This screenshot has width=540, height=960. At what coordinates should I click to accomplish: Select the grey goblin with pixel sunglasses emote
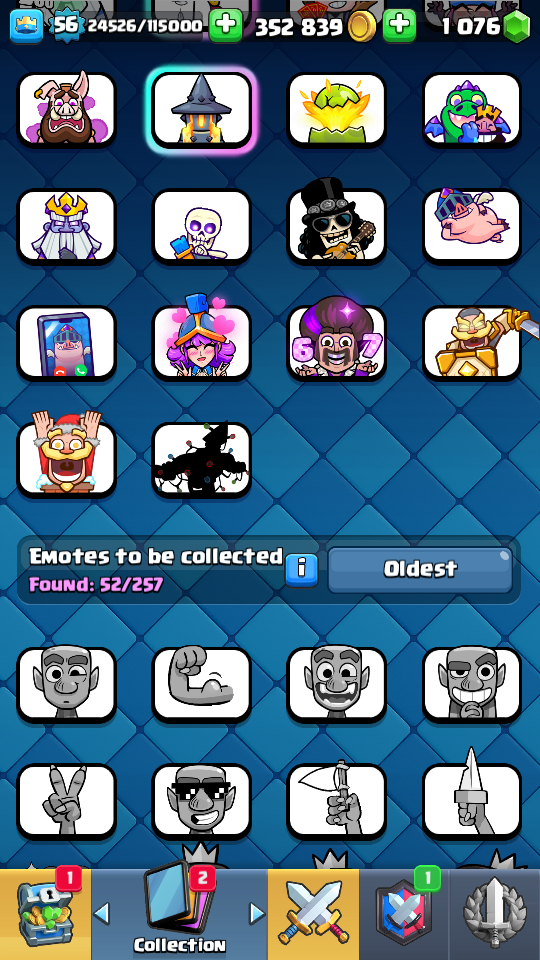pyautogui.click(x=201, y=800)
